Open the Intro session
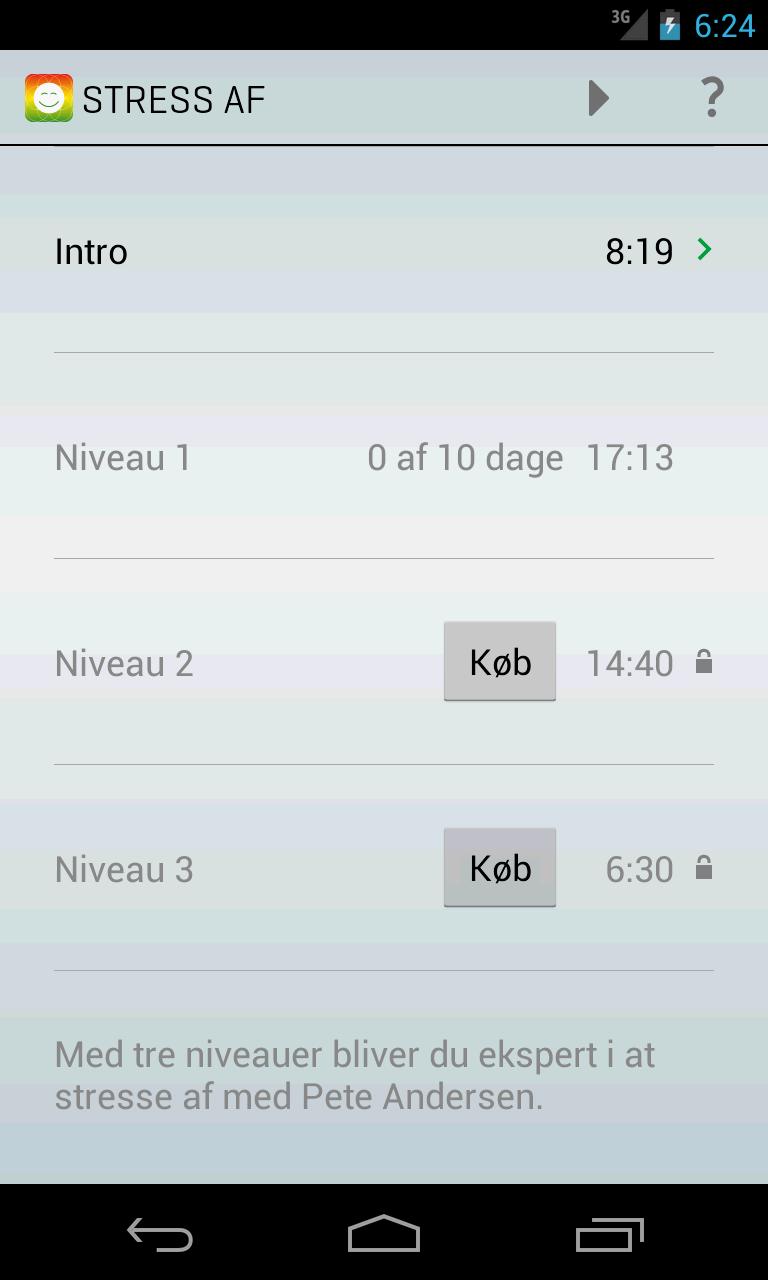 384,251
